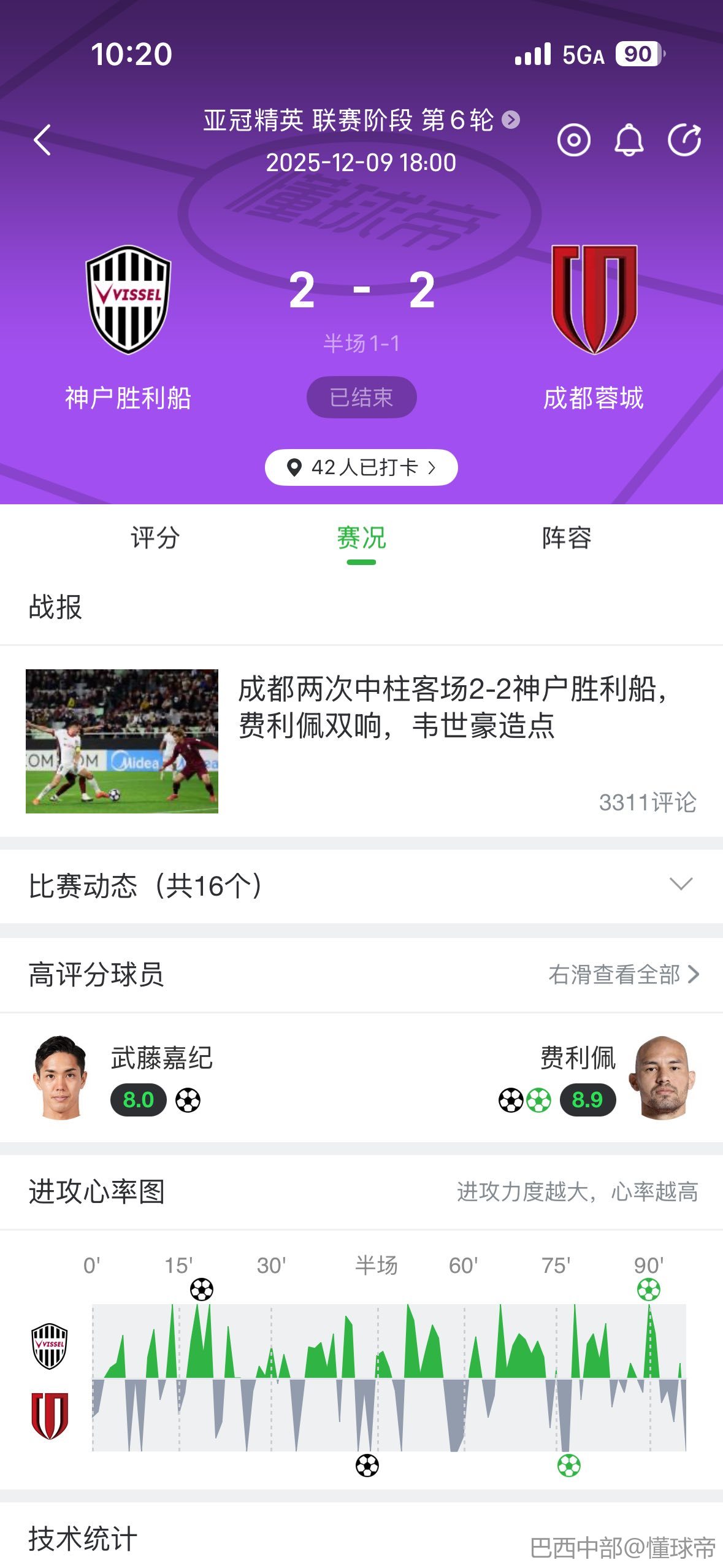This screenshot has width=723, height=1568.
Task: Go back using the back arrow
Action: [42, 140]
